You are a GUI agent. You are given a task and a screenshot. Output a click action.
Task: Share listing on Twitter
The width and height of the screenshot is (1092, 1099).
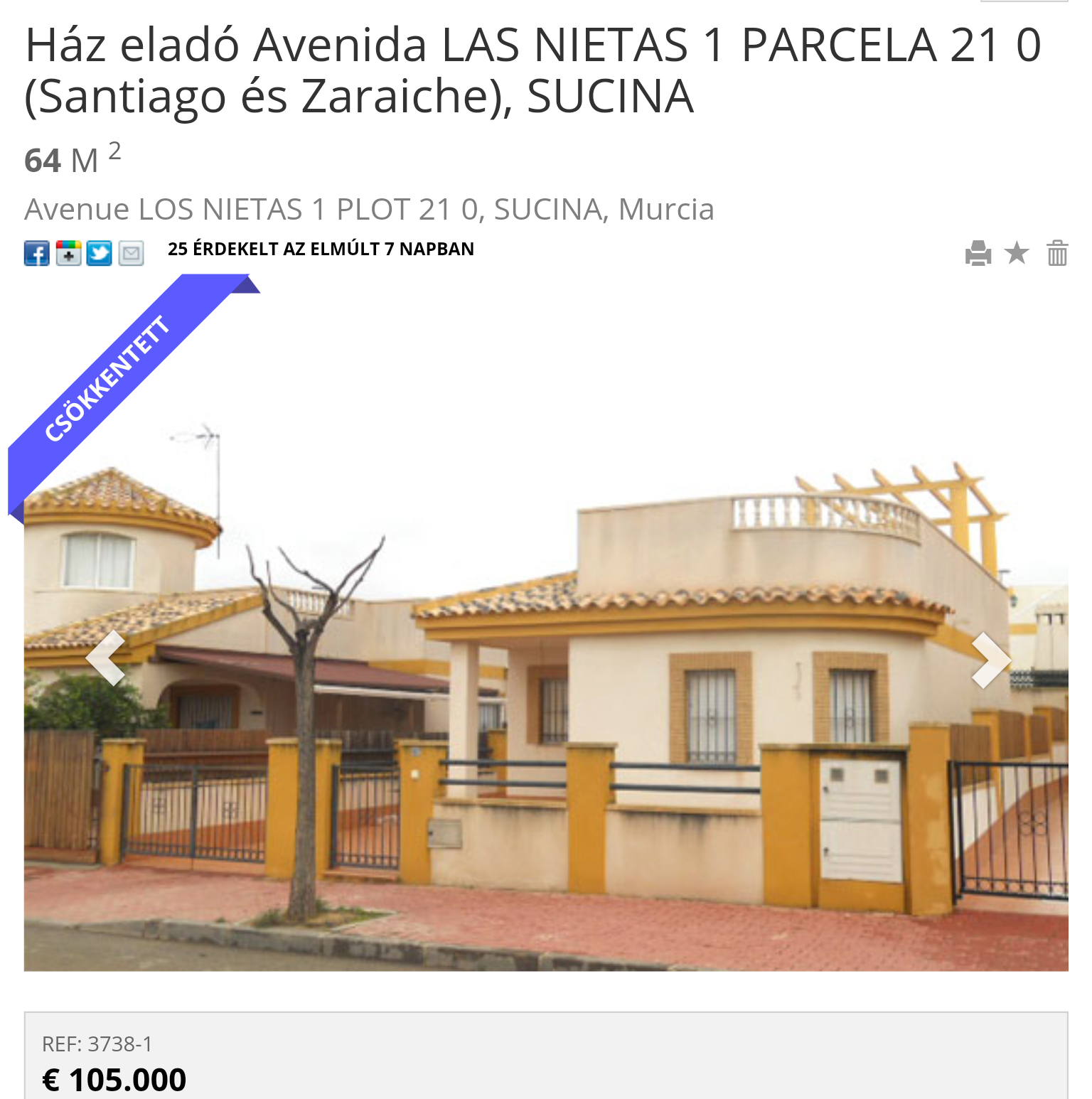coord(100,253)
